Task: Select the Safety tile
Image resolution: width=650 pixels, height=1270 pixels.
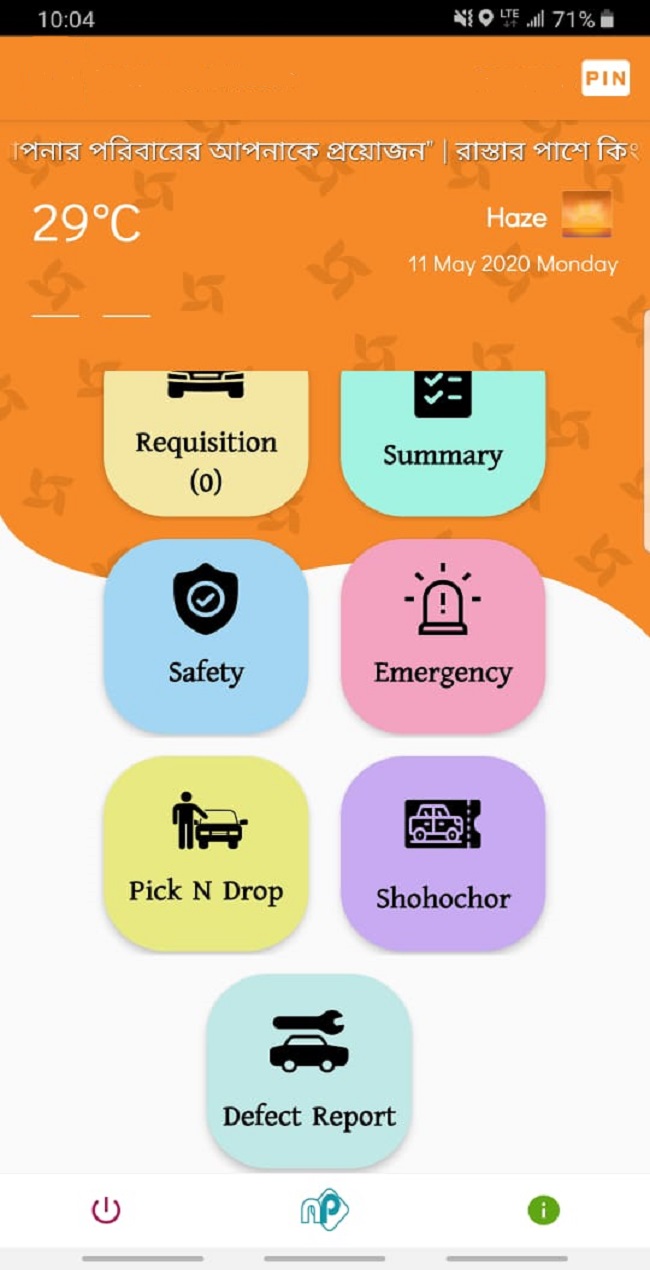Action: [x=206, y=636]
